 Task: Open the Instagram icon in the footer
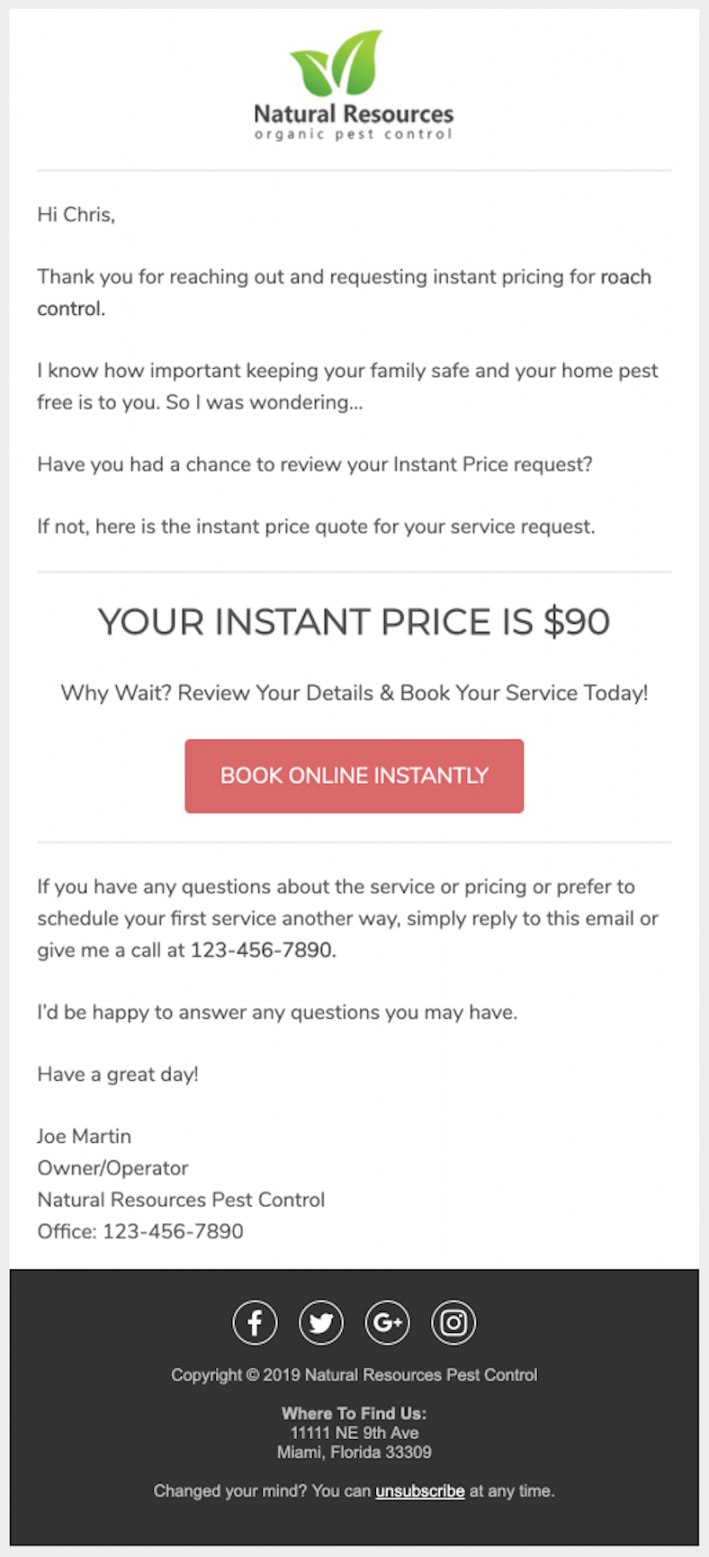pos(454,1323)
